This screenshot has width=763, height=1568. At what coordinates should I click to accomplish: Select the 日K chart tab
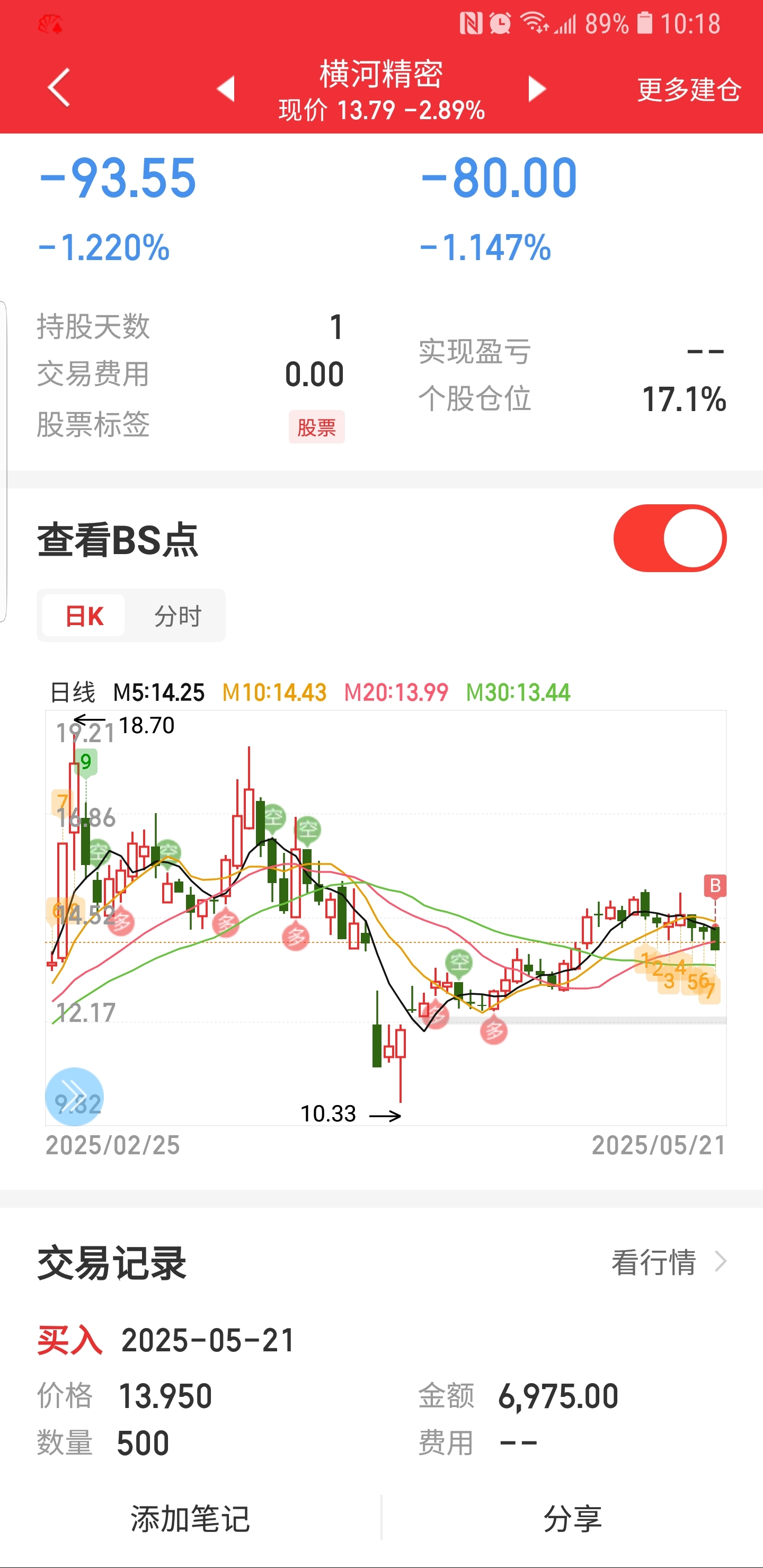coord(84,616)
